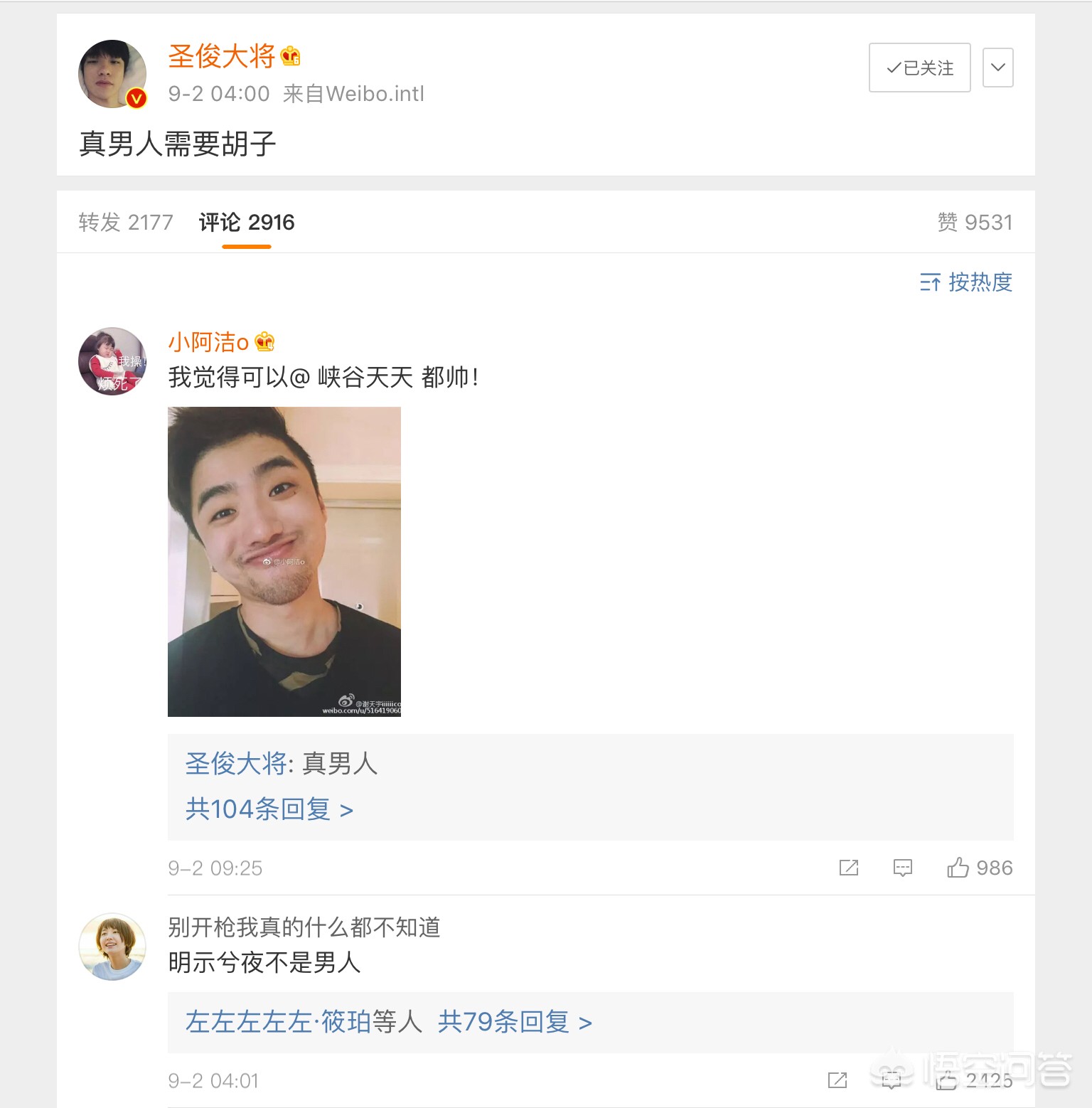Open 别开枪我真的什么都不知道's profile avatar
1092x1108 pixels.
tap(112, 947)
